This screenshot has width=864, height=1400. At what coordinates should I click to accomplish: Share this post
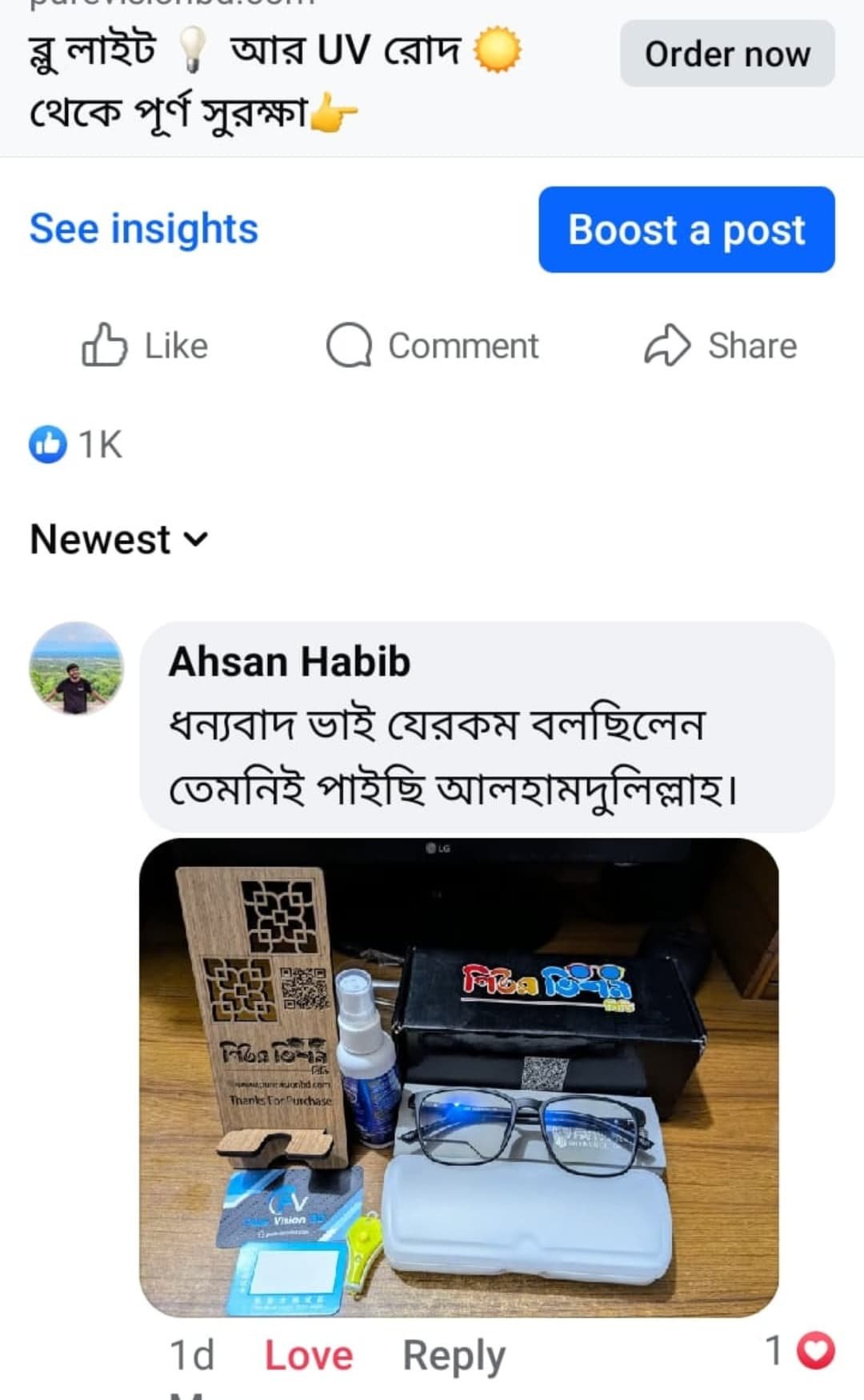point(720,346)
